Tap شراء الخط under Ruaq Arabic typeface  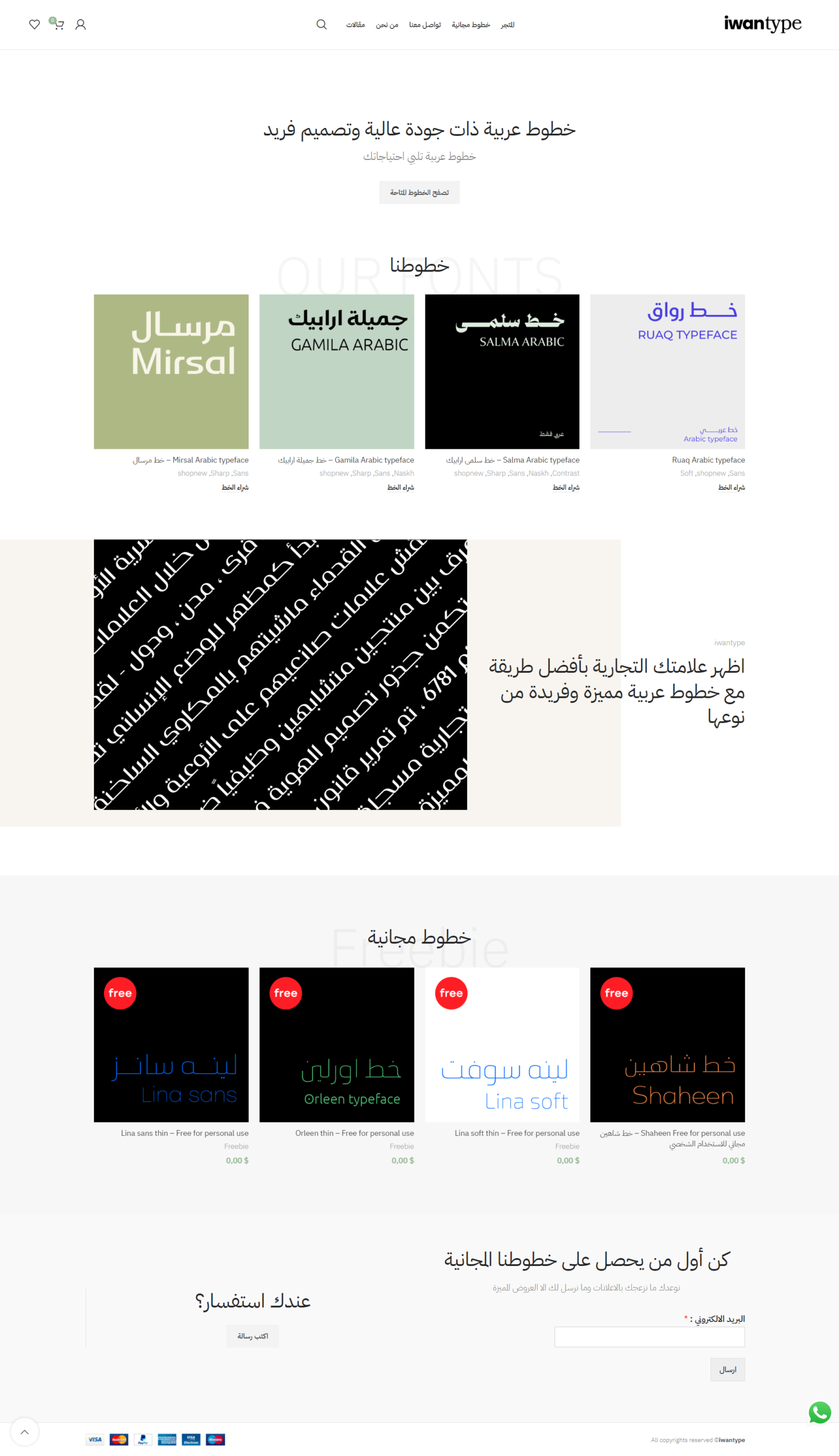pos(731,487)
